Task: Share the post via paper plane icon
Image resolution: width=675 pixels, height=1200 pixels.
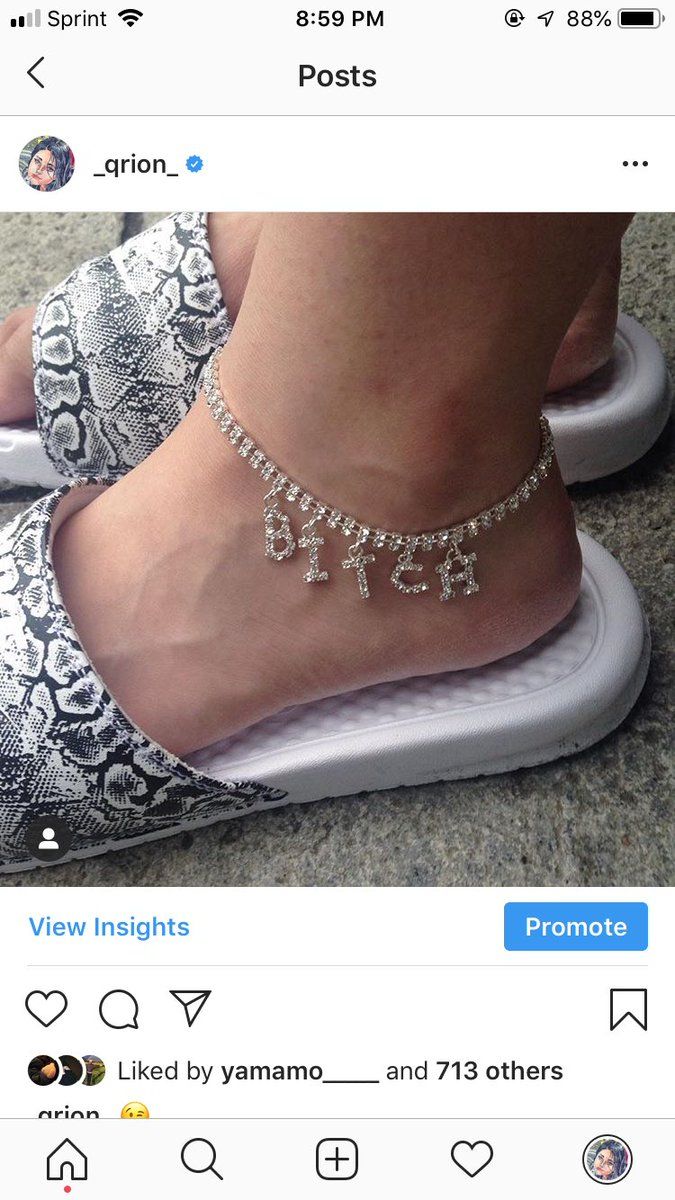Action: pyautogui.click(x=190, y=1008)
